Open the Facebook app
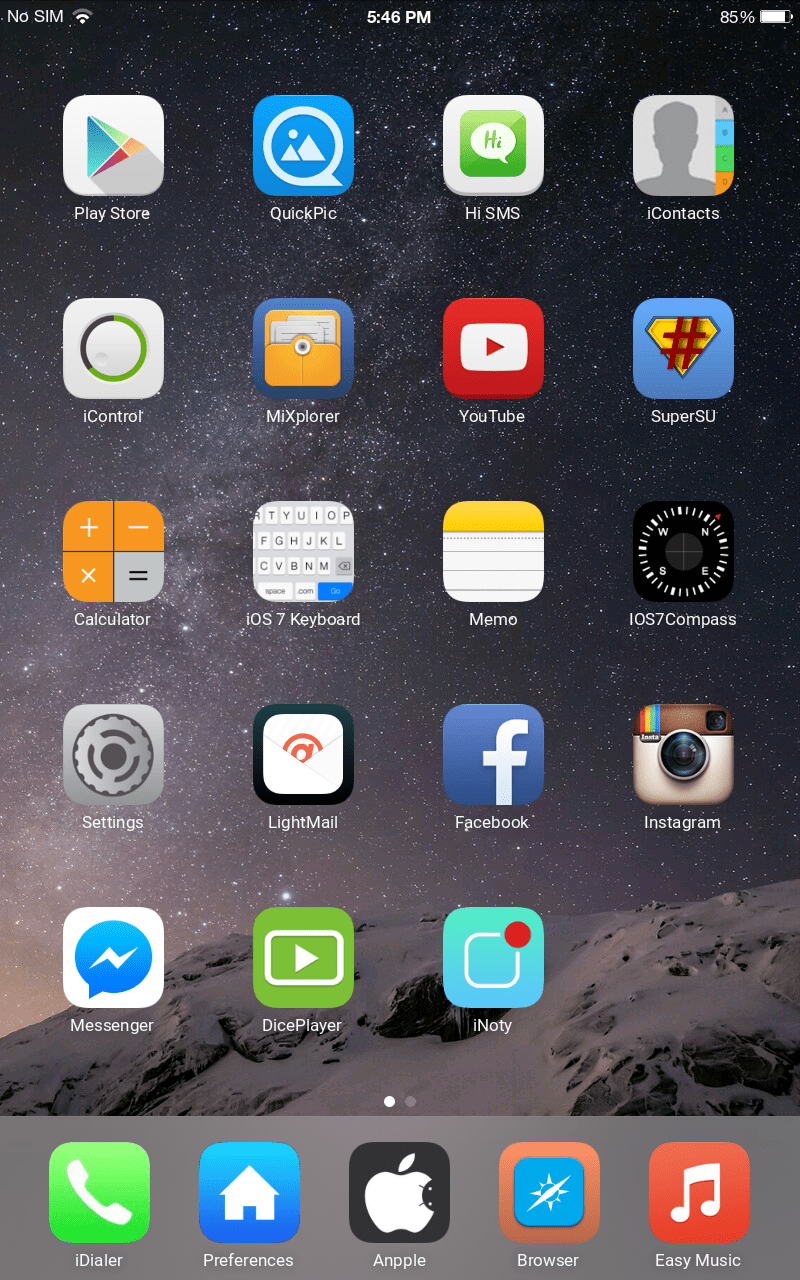The image size is (800, 1280). tap(493, 755)
